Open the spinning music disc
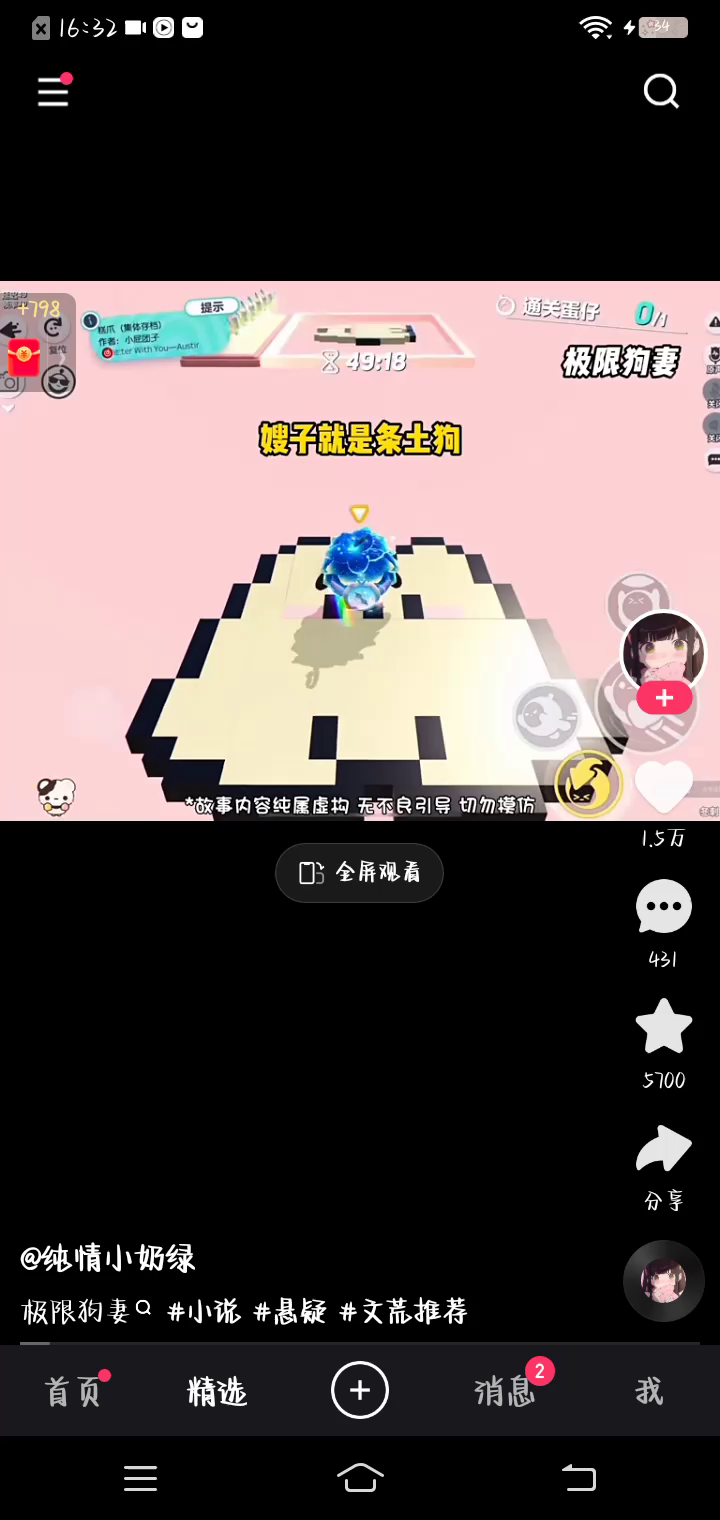720x1520 pixels. 664,1281
